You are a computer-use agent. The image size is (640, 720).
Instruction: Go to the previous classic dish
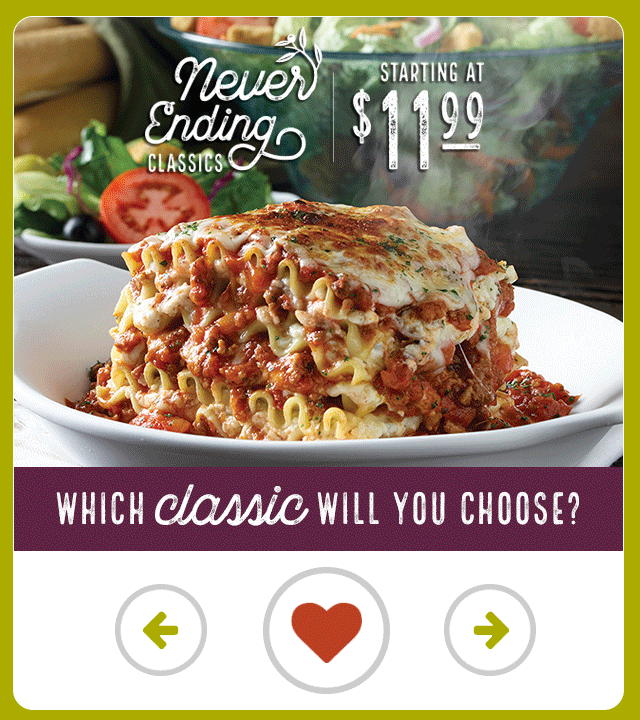pyautogui.click(x=161, y=630)
